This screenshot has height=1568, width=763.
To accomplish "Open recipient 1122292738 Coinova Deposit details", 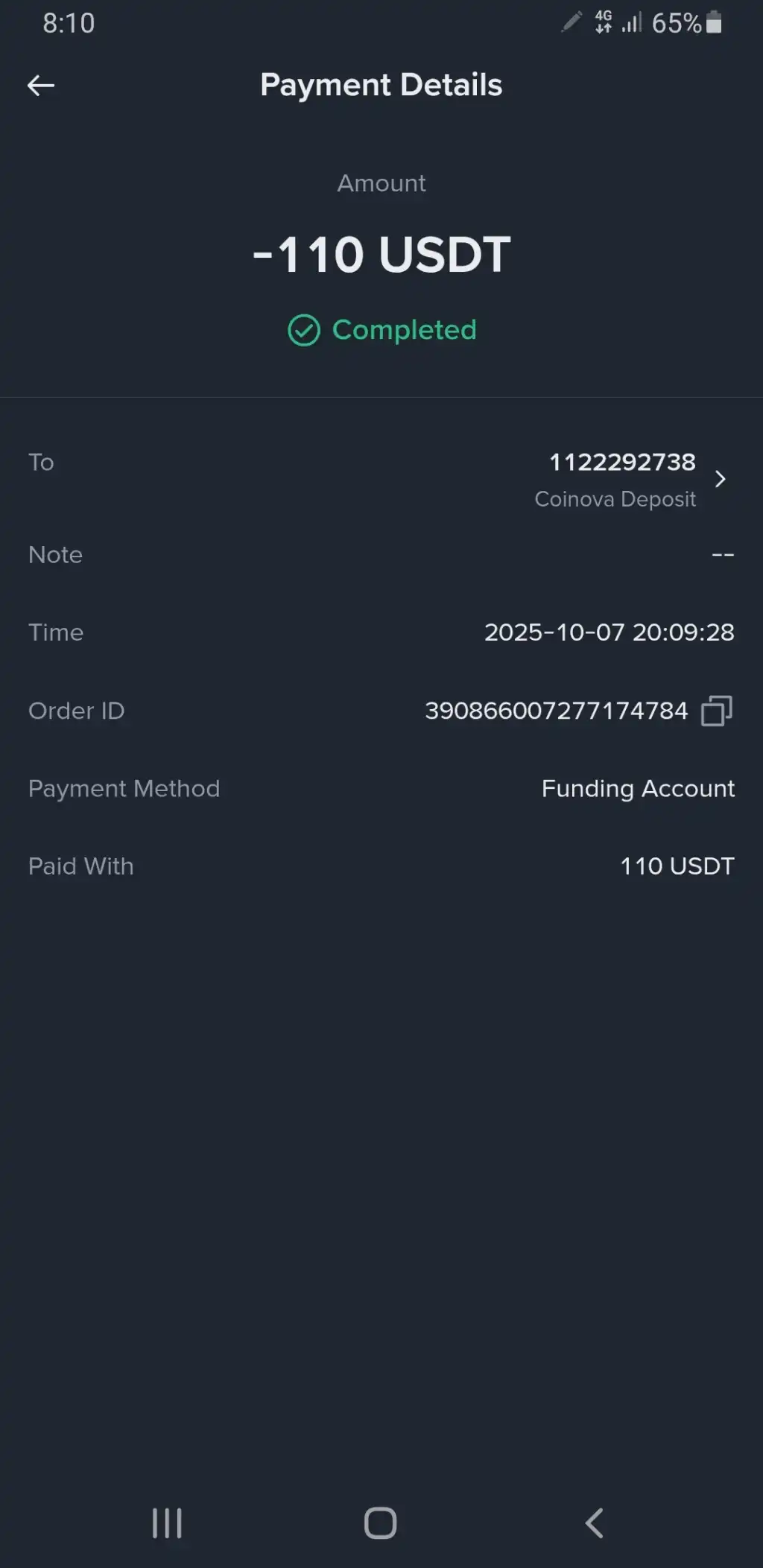I will point(719,479).
